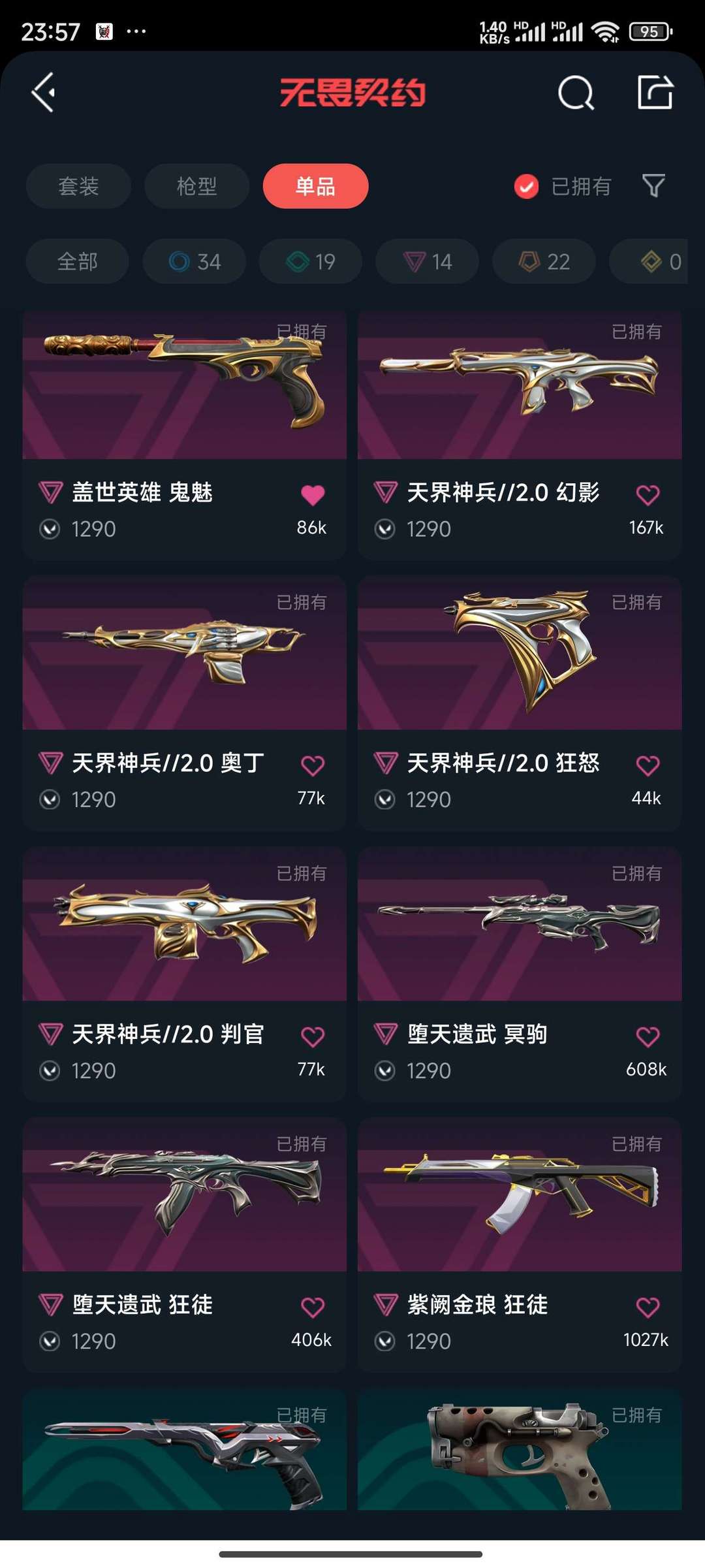Unfavorite the 盖世英雄 鬼魅 skin
This screenshot has width=705, height=1568.
[313, 494]
